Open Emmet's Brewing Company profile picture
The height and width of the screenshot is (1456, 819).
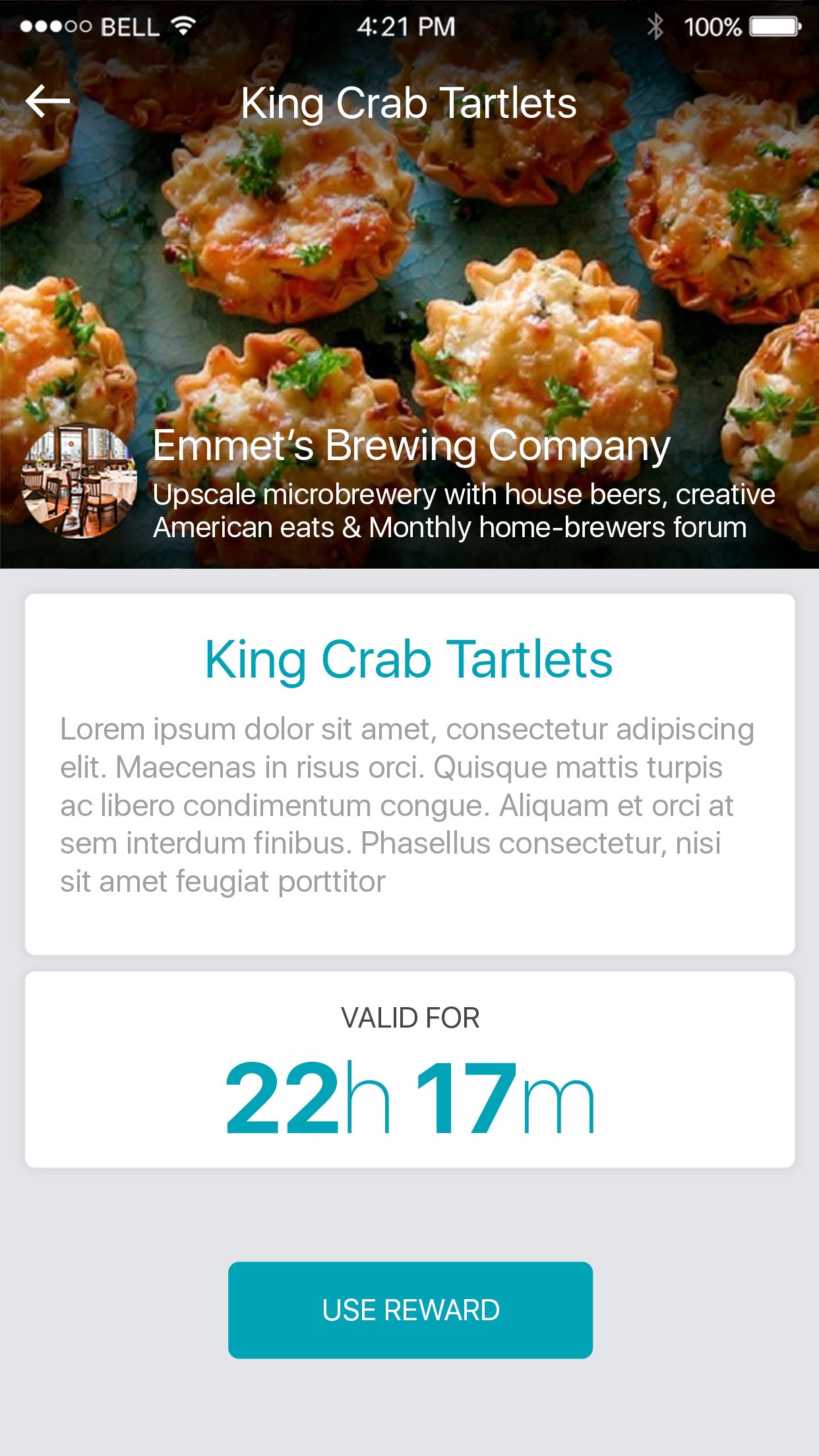click(x=79, y=480)
